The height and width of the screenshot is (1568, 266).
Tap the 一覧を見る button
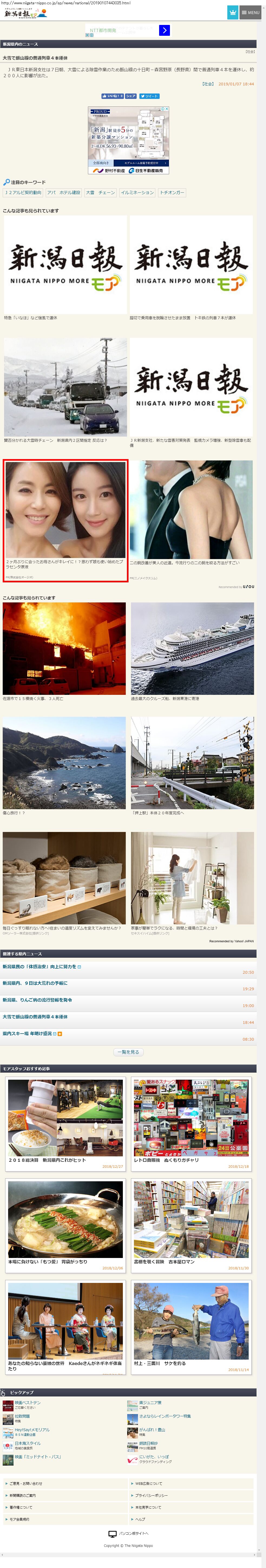click(x=128, y=1052)
